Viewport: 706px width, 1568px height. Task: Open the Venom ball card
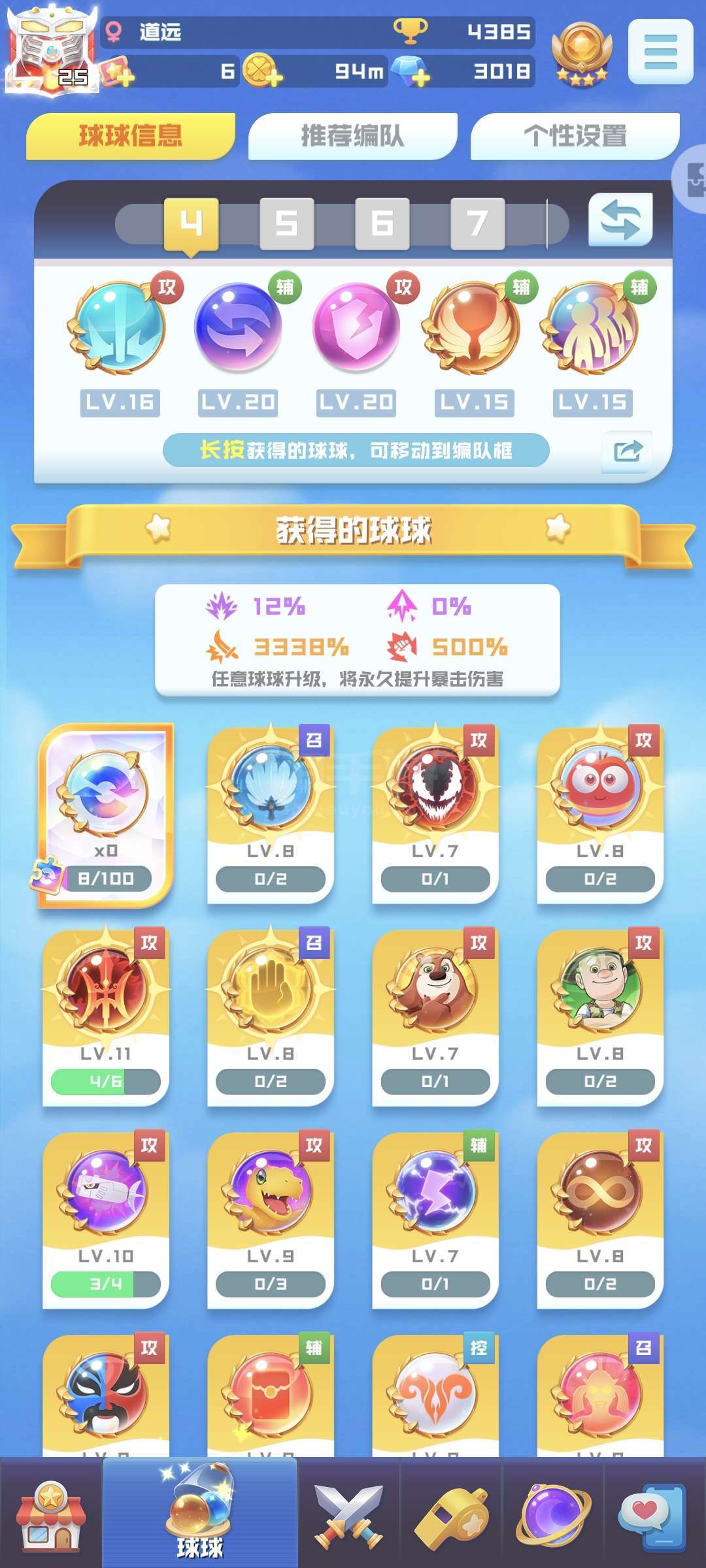coord(435,813)
